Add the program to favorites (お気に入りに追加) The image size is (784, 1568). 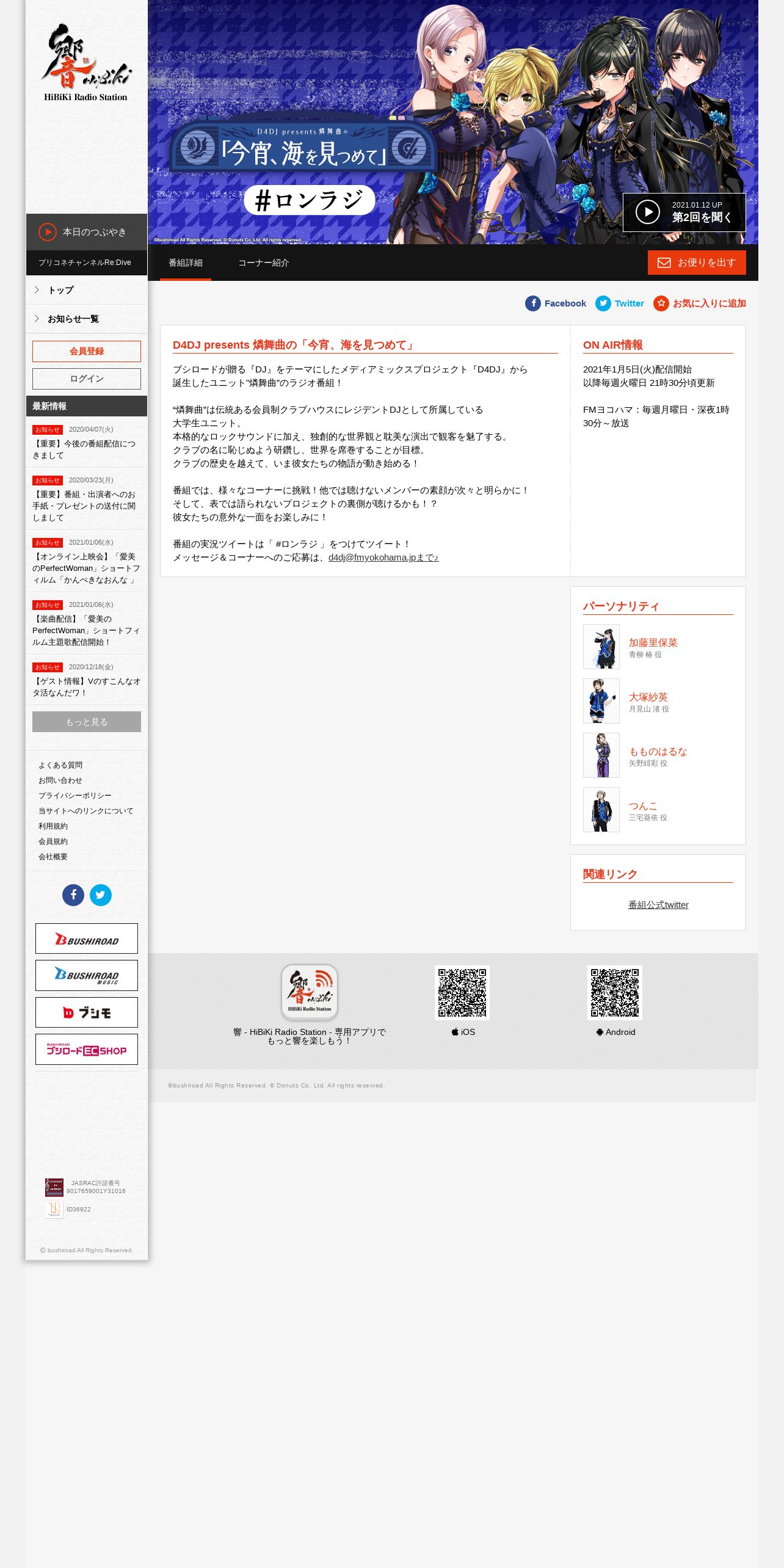(x=700, y=303)
